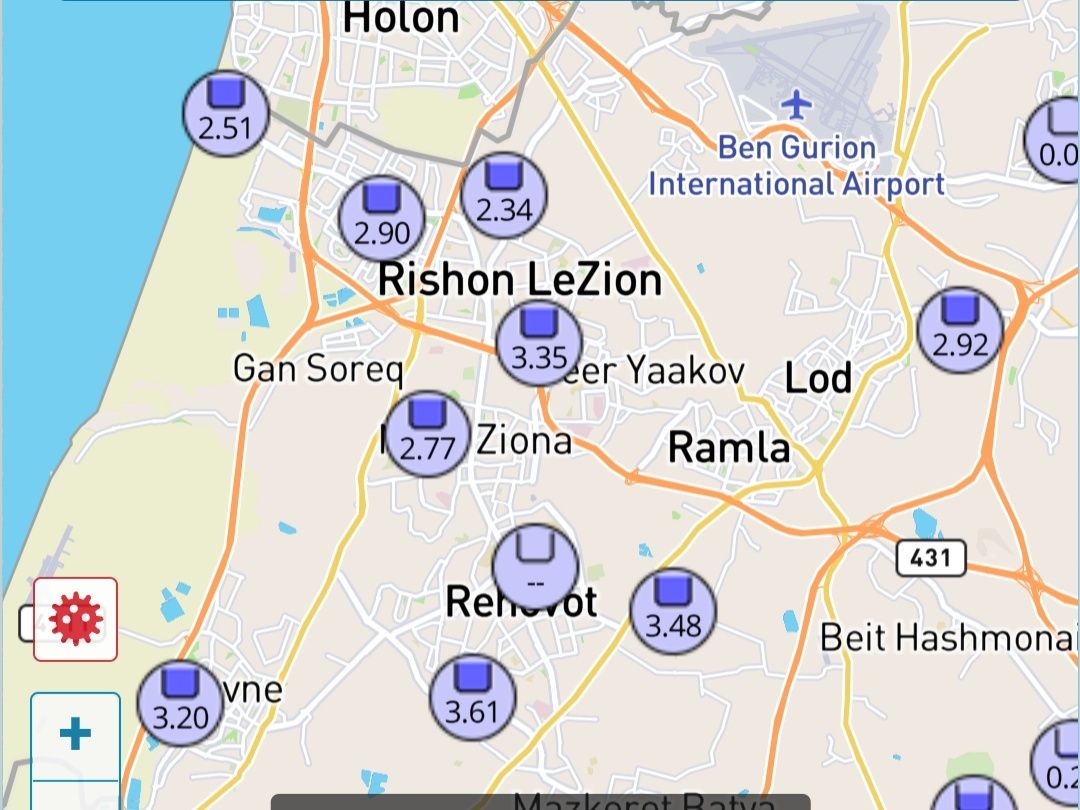Tap the 2.34 station marker
Screen dimensions: 1080x810
(504, 196)
